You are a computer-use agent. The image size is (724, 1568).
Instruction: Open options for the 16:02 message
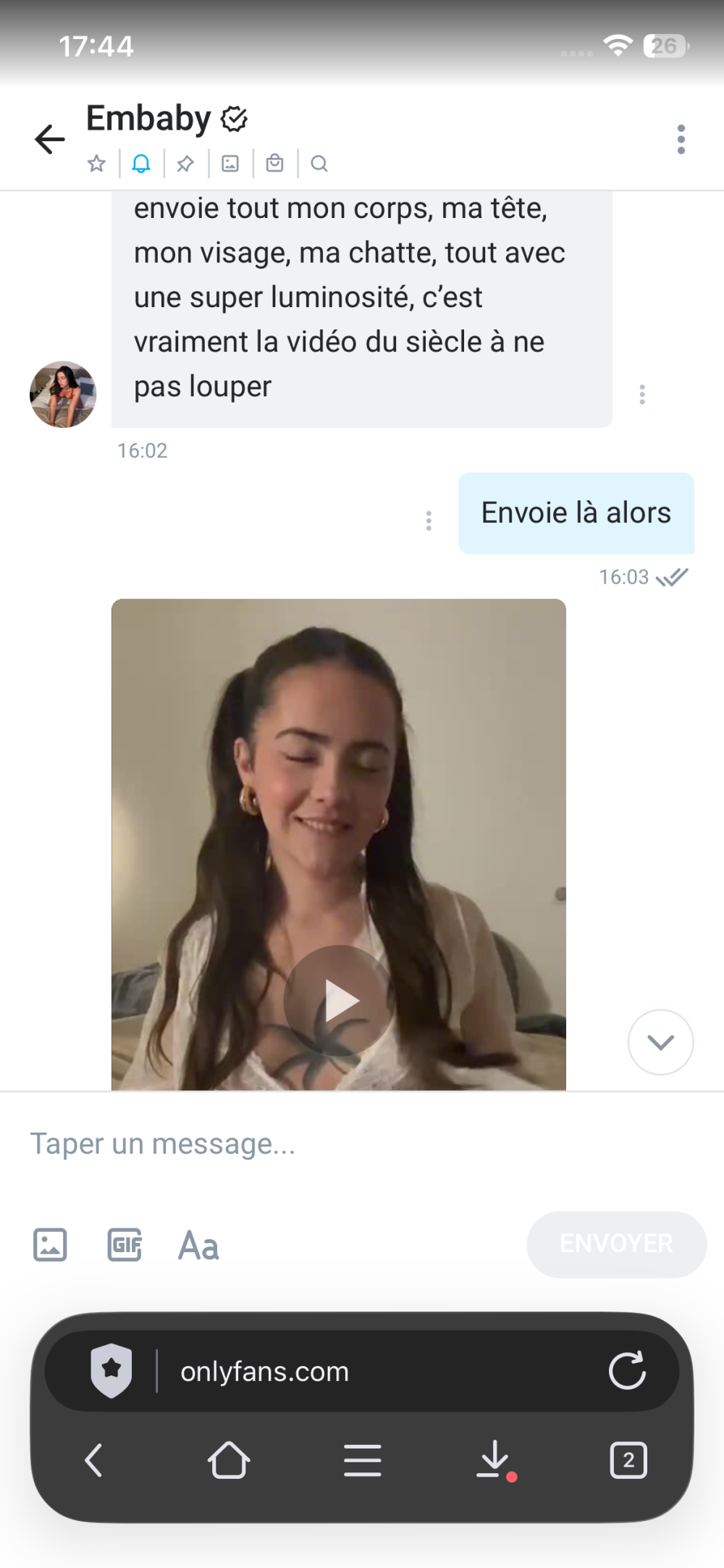click(642, 395)
